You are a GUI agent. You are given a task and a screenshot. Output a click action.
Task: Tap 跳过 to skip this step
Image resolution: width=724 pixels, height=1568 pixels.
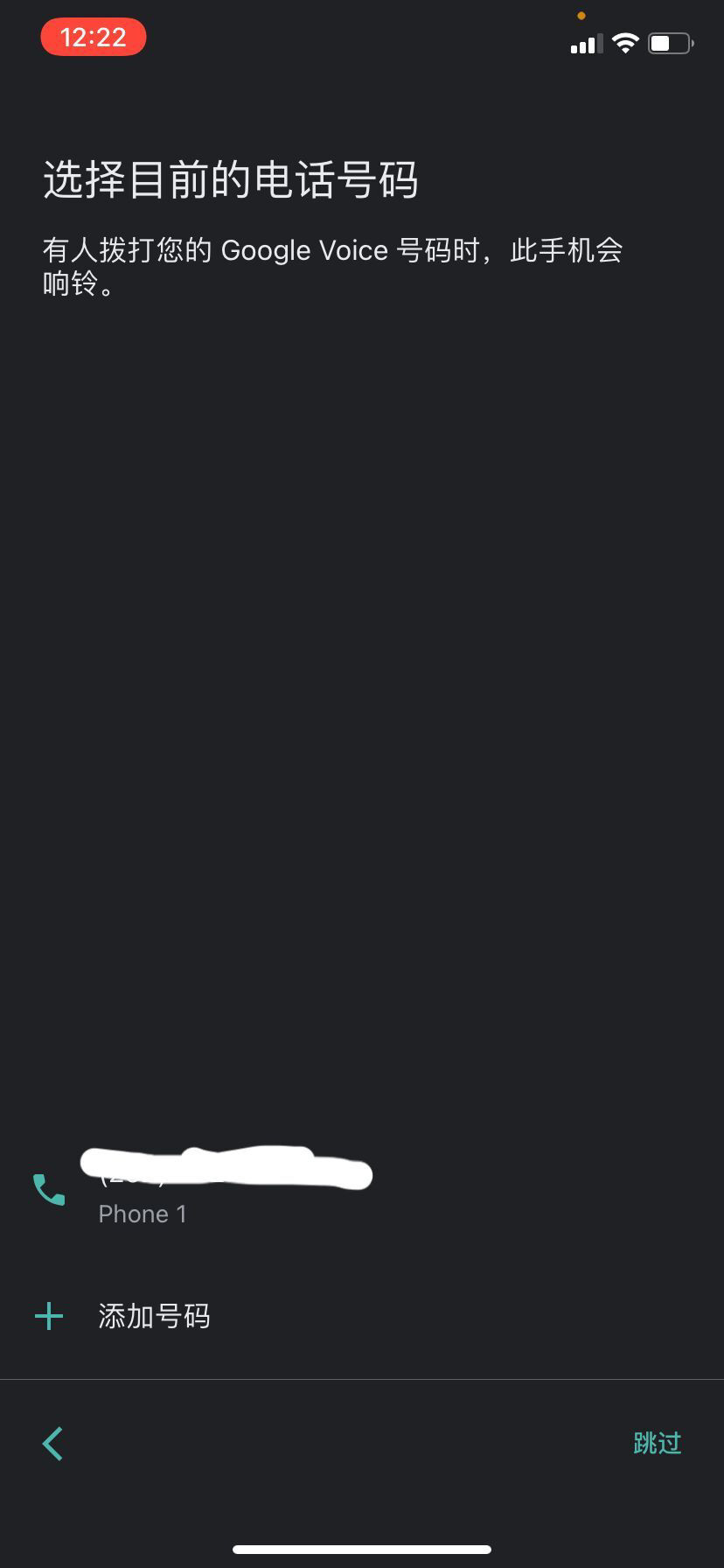pyautogui.click(x=657, y=1443)
